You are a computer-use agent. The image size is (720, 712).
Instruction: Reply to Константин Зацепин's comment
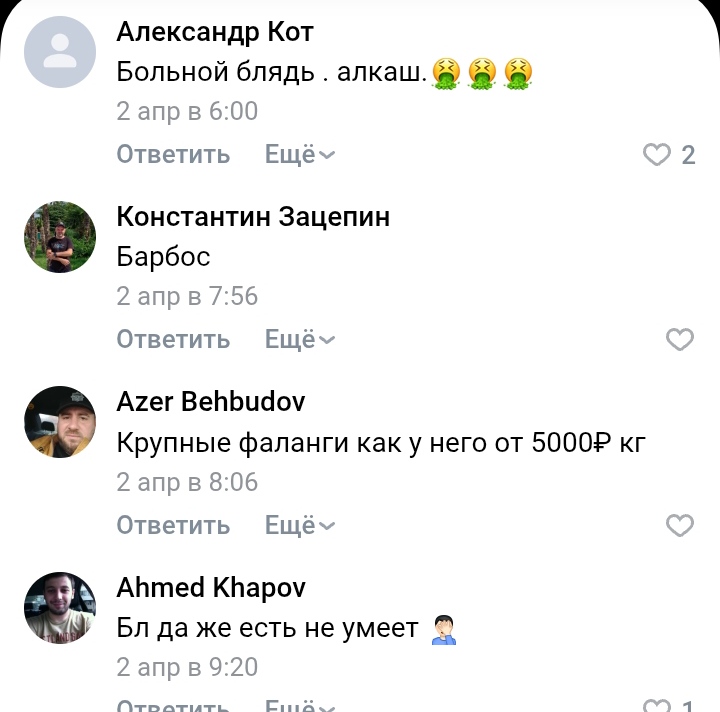[173, 340]
